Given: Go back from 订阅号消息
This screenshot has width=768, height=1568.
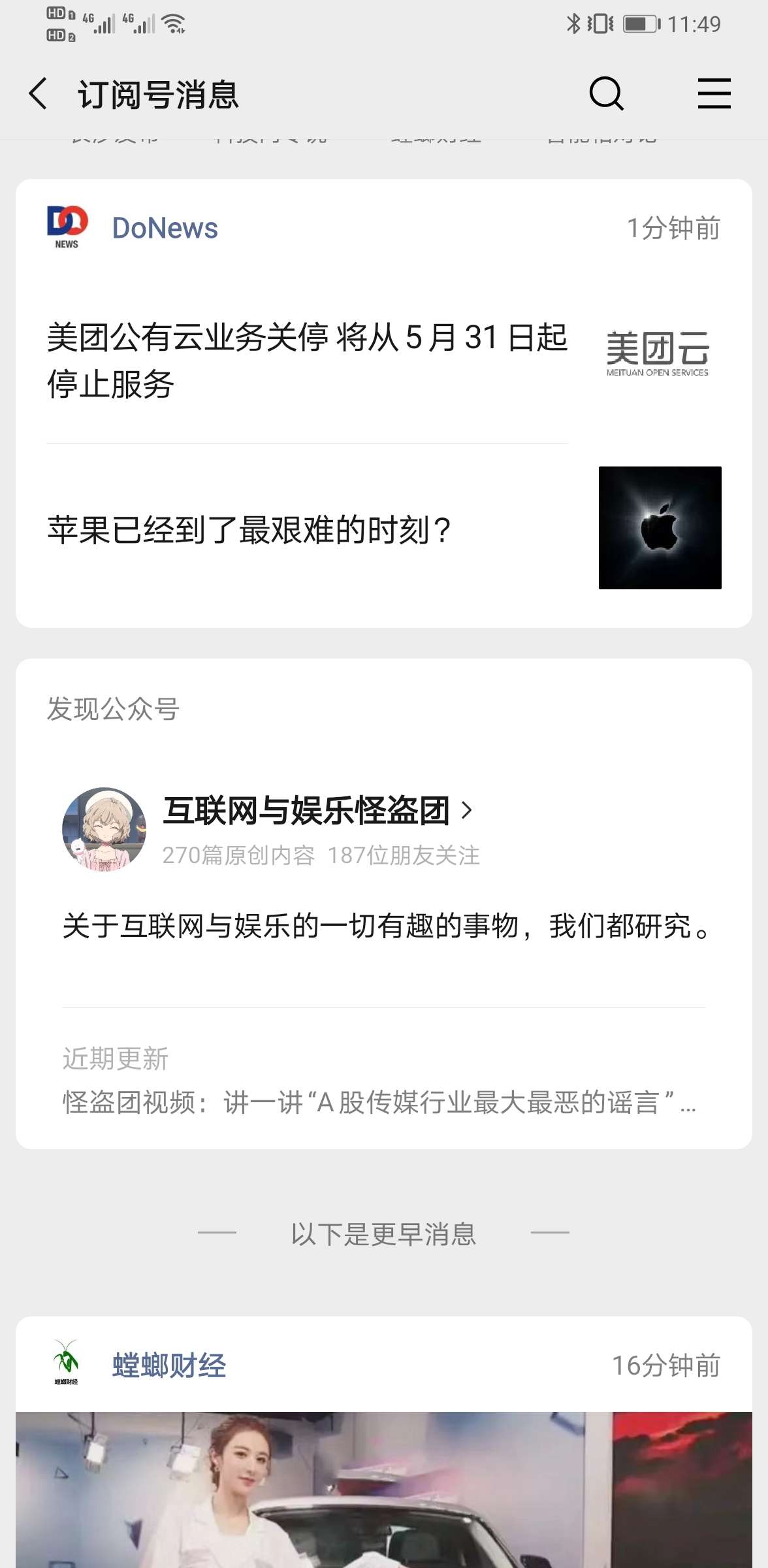Looking at the screenshot, I should coord(39,94).
